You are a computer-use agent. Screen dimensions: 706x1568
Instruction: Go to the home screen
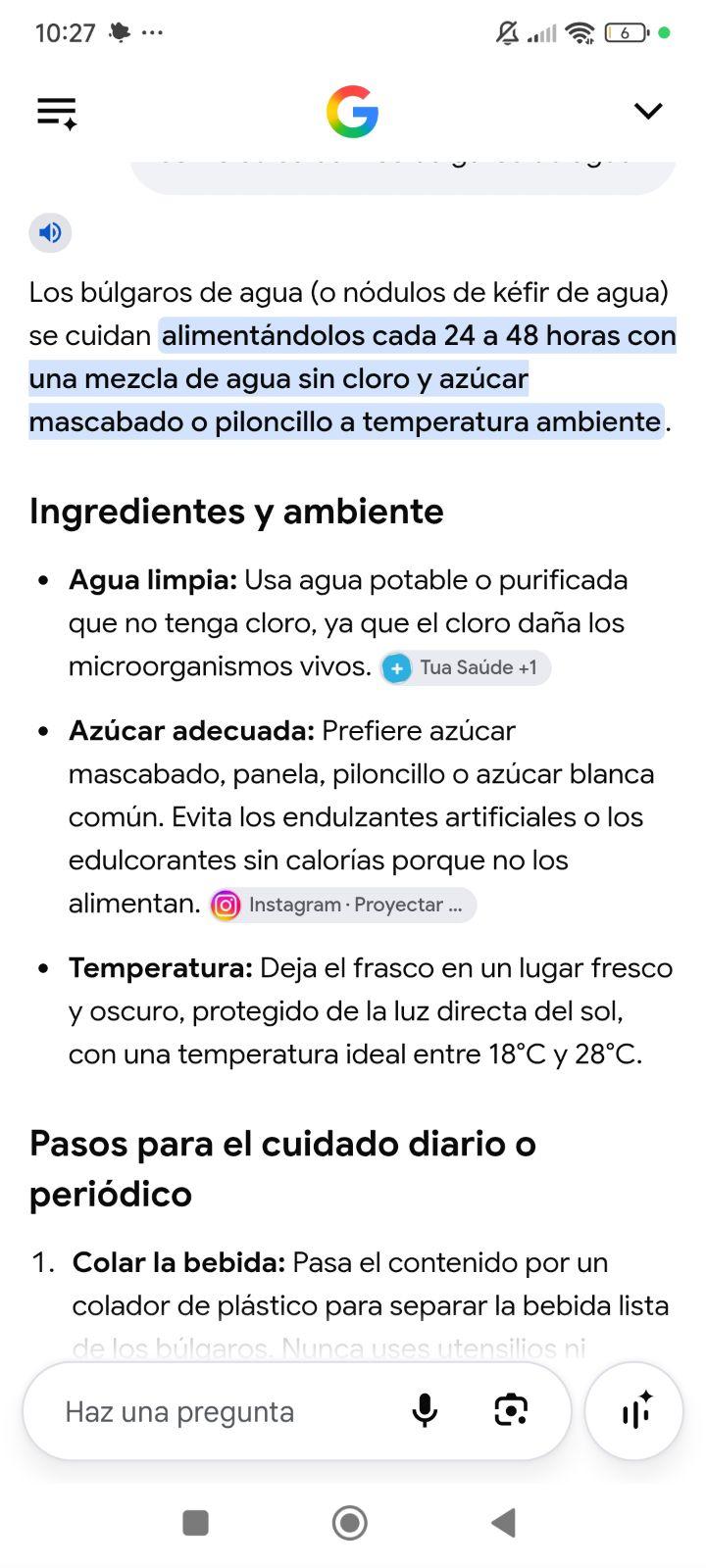point(350,1523)
